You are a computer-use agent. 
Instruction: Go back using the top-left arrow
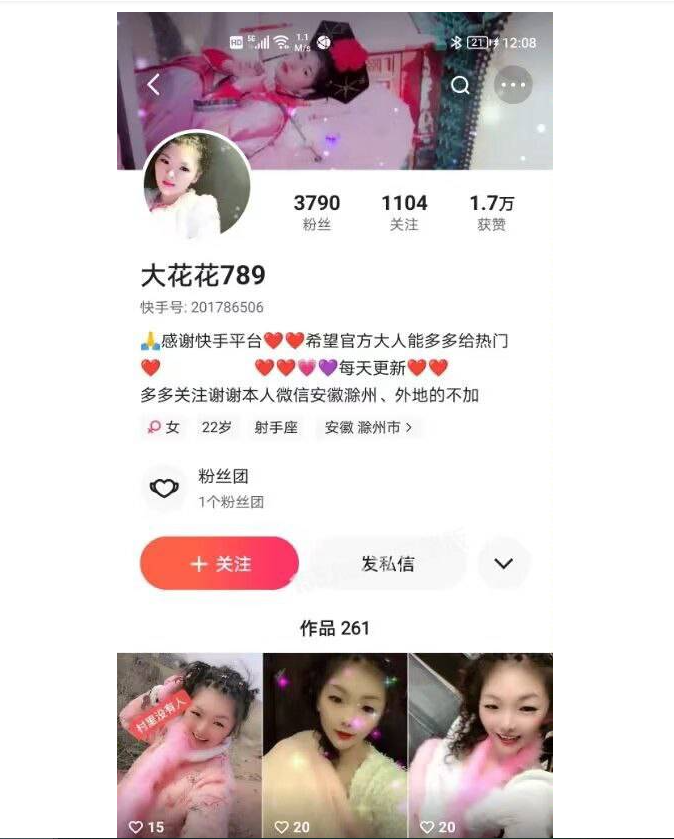153,85
